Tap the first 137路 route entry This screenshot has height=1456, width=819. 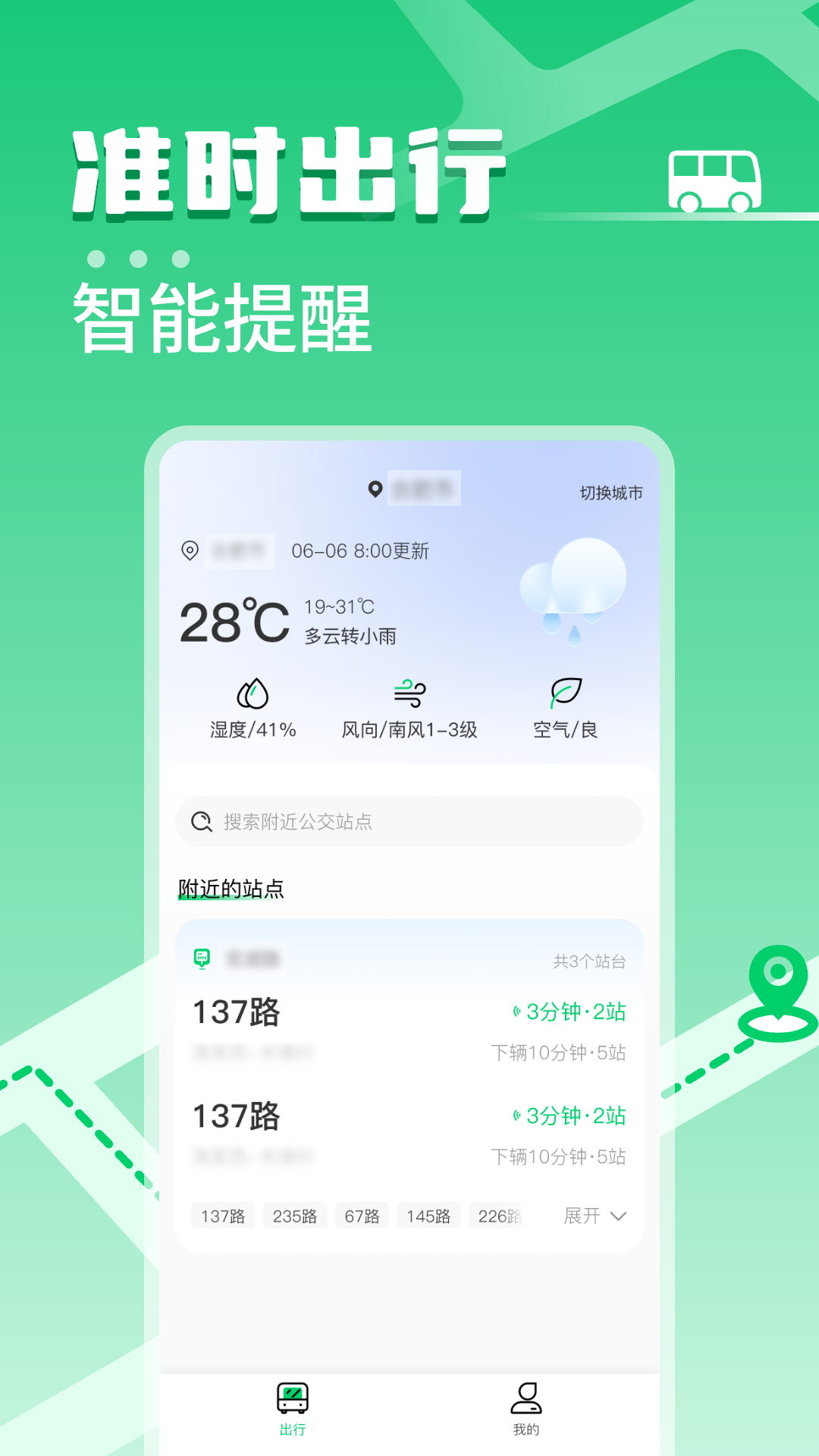click(236, 1012)
